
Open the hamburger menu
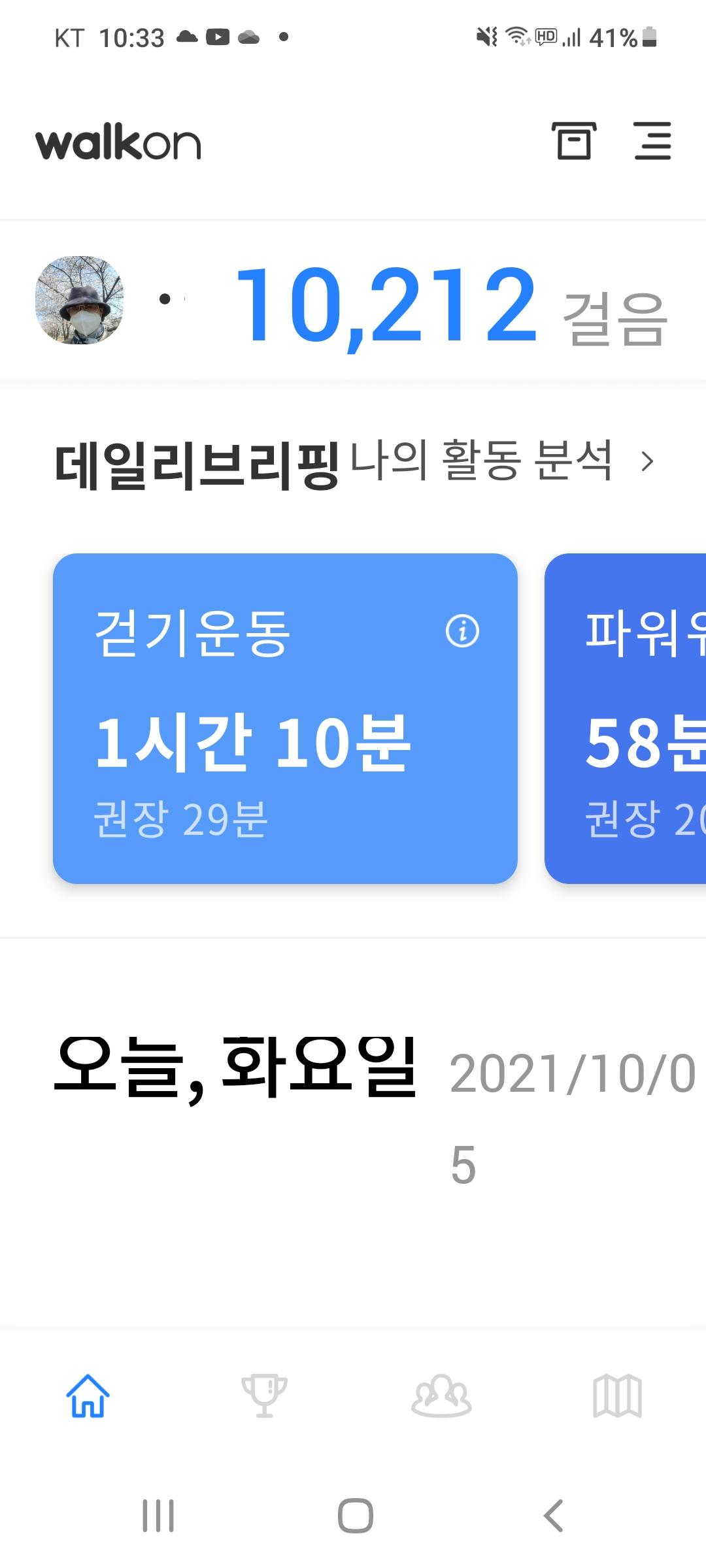coord(652,140)
